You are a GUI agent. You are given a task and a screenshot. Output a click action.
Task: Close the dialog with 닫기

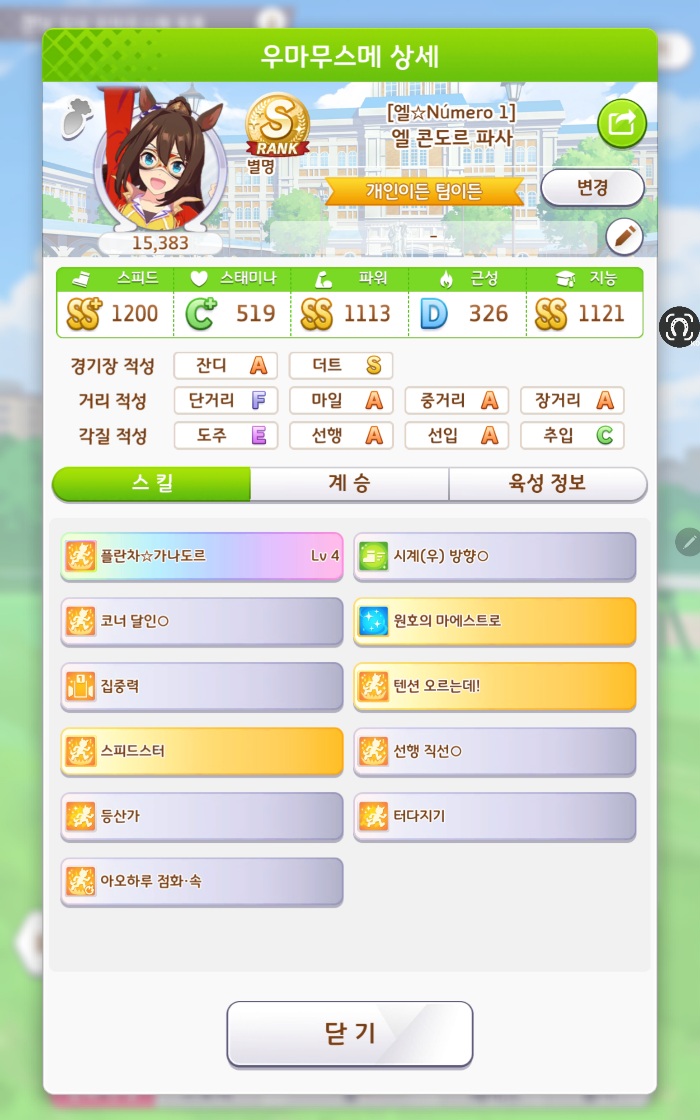click(349, 1034)
